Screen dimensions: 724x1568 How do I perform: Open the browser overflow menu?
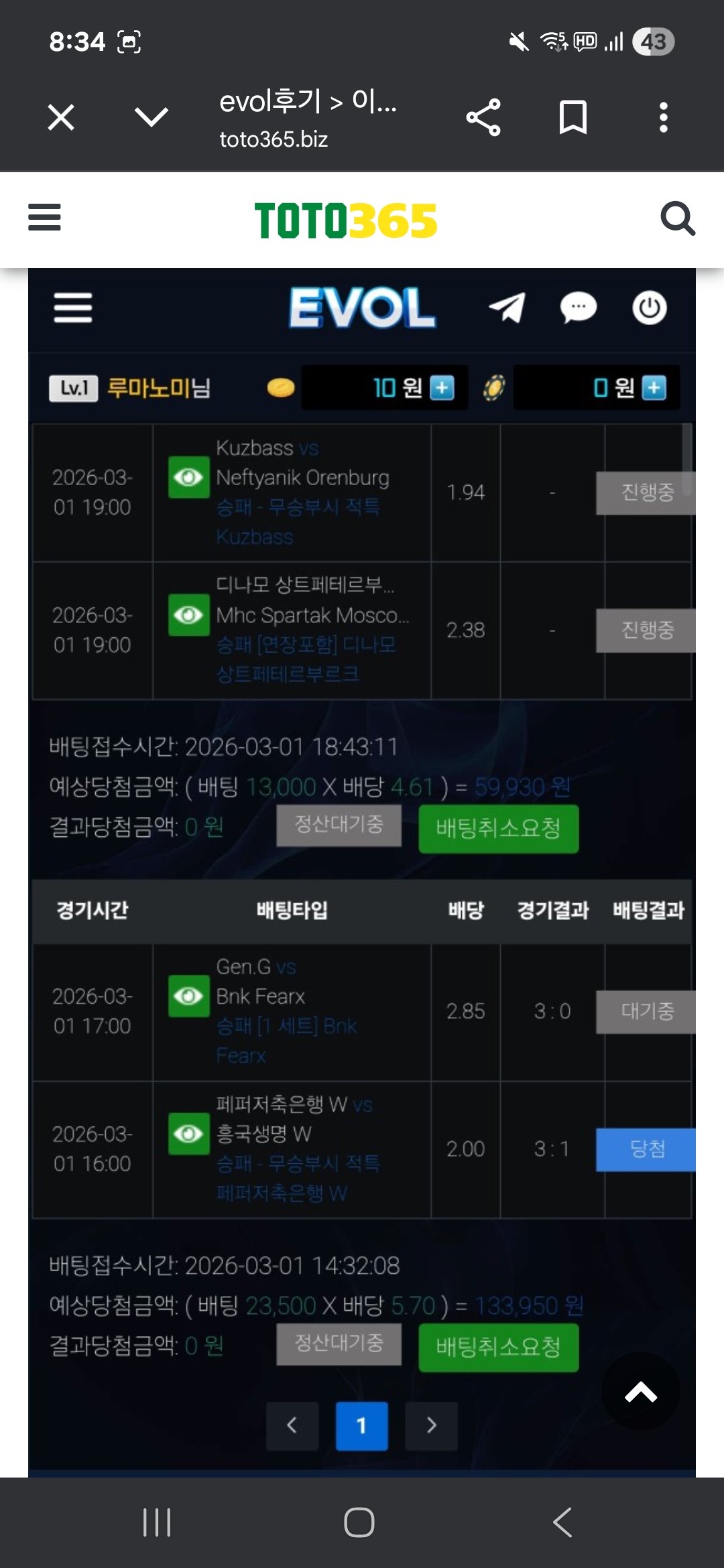(663, 118)
